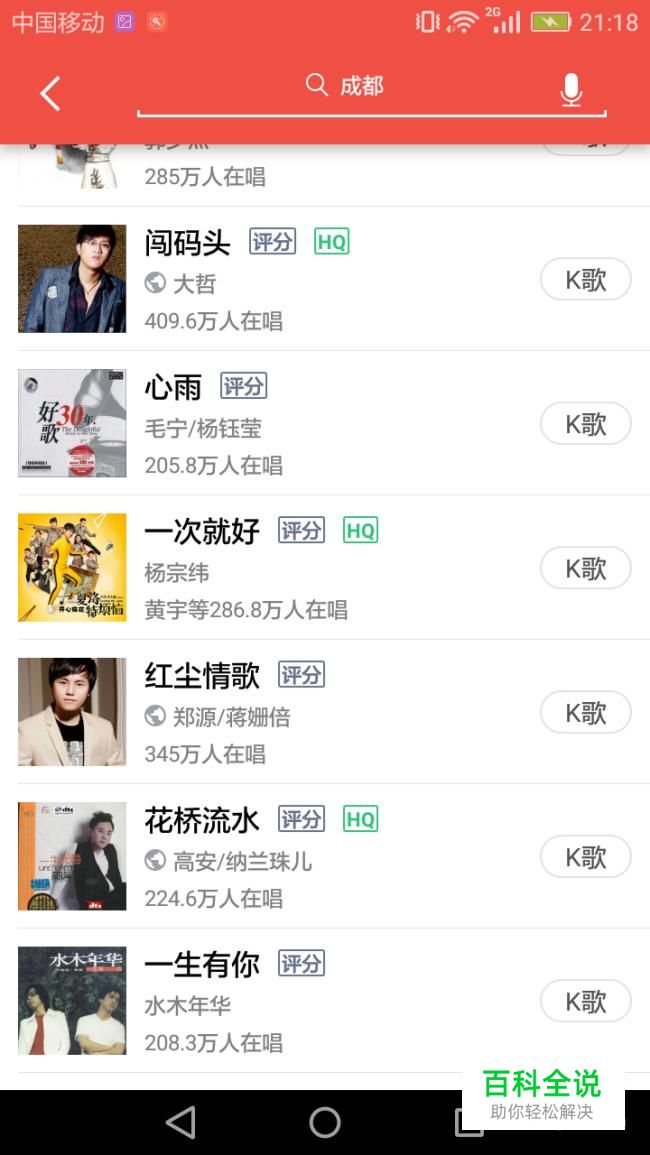
Task: Tap K歌 button for 闯码头
Action: (x=585, y=280)
